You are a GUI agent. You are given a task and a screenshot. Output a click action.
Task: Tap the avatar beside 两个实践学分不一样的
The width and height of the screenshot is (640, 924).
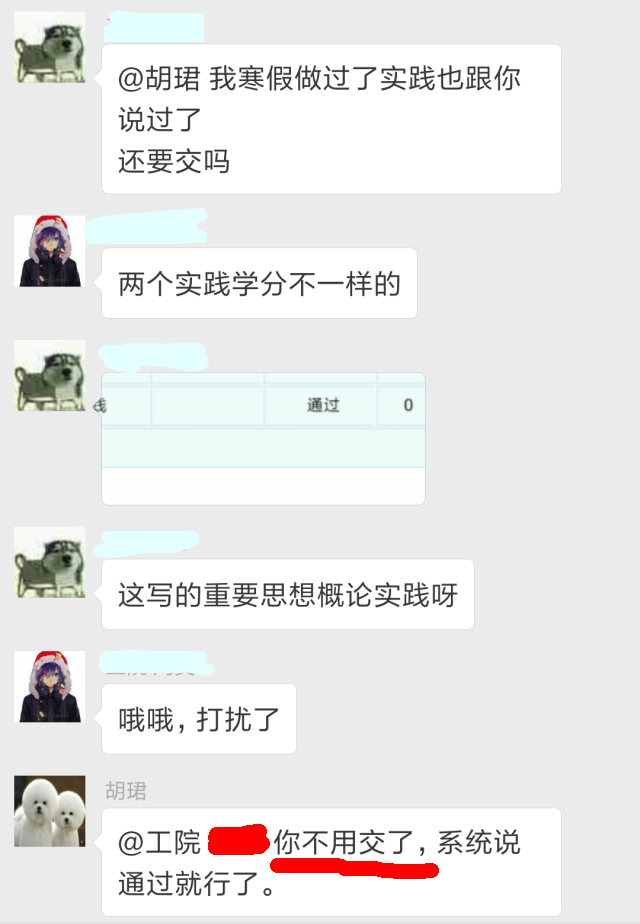(50, 251)
